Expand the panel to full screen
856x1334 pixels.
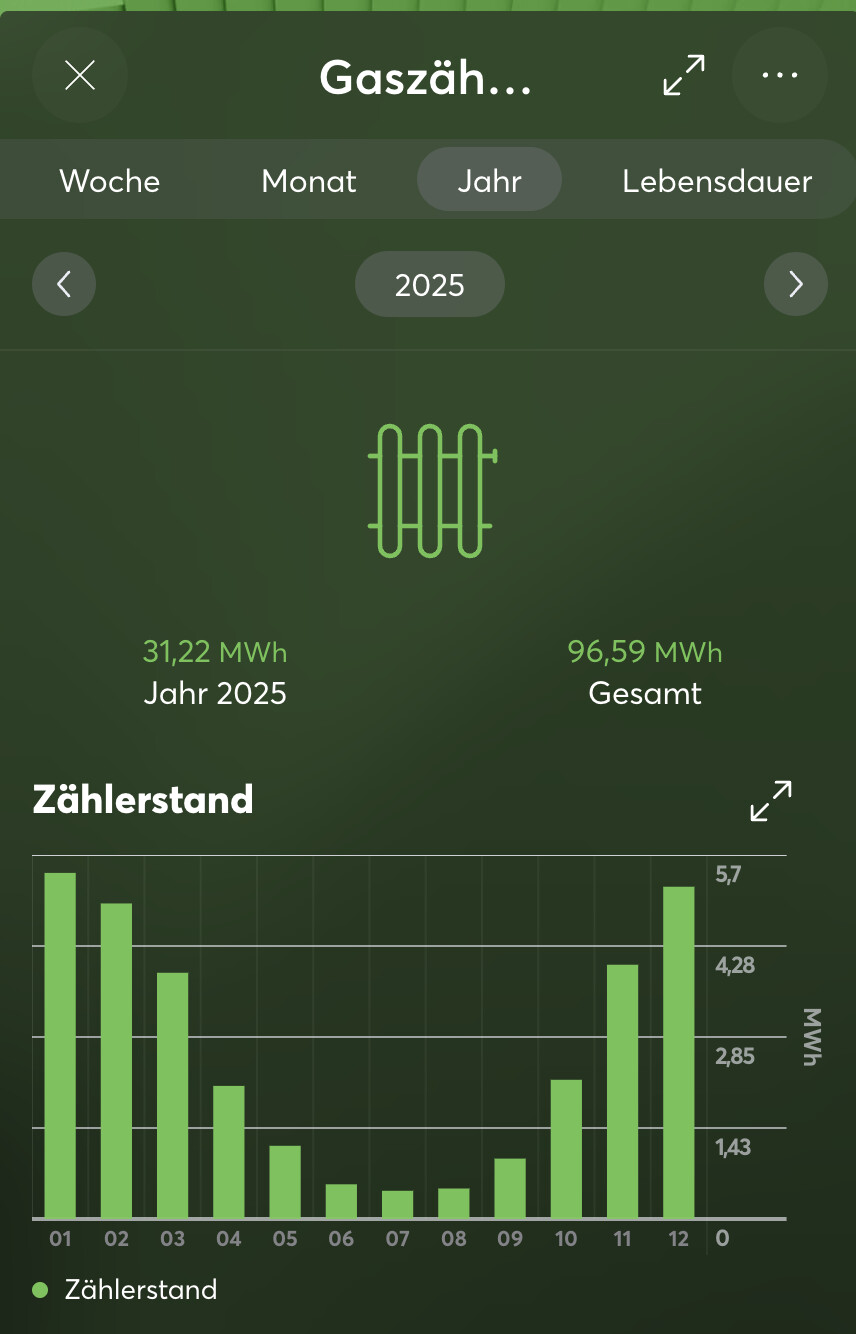tap(684, 76)
